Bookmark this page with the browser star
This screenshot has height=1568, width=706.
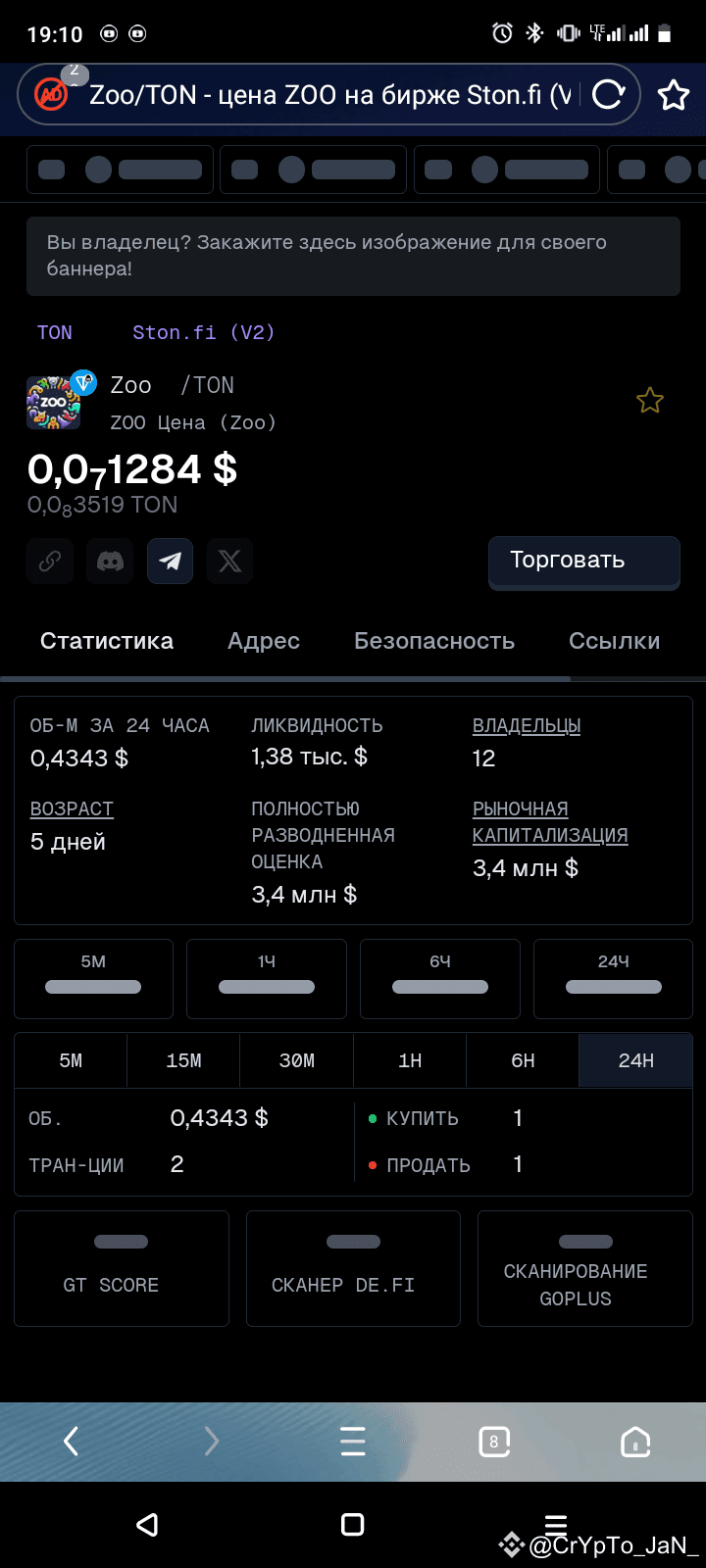pos(674,95)
